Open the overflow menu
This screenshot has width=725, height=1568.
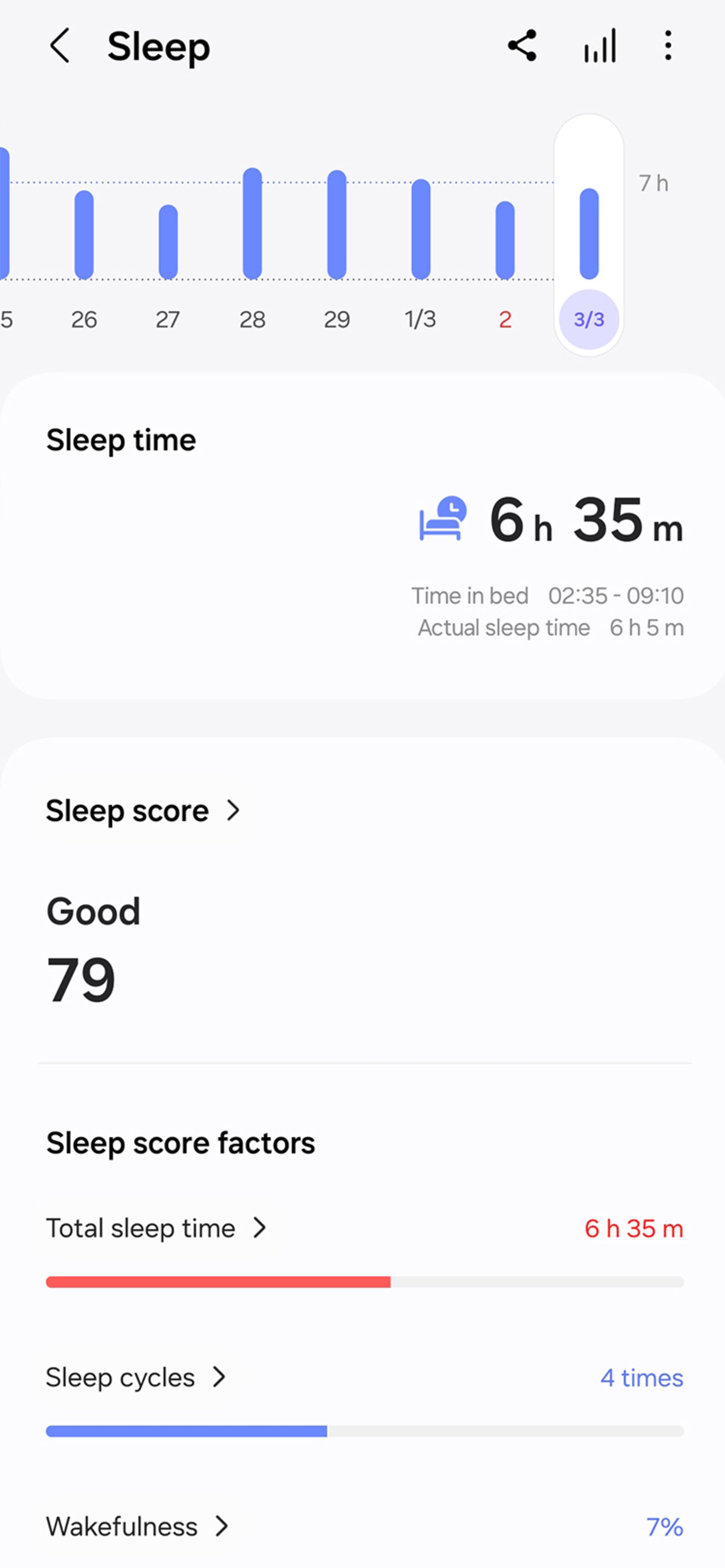[668, 46]
